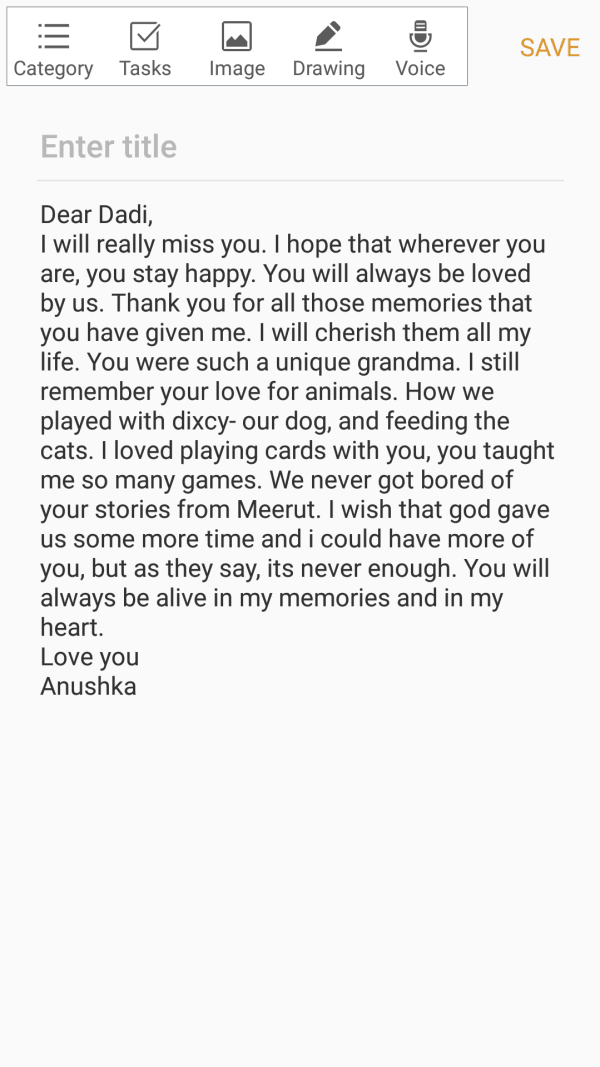
Task: Open the Category option
Action: coord(53,48)
